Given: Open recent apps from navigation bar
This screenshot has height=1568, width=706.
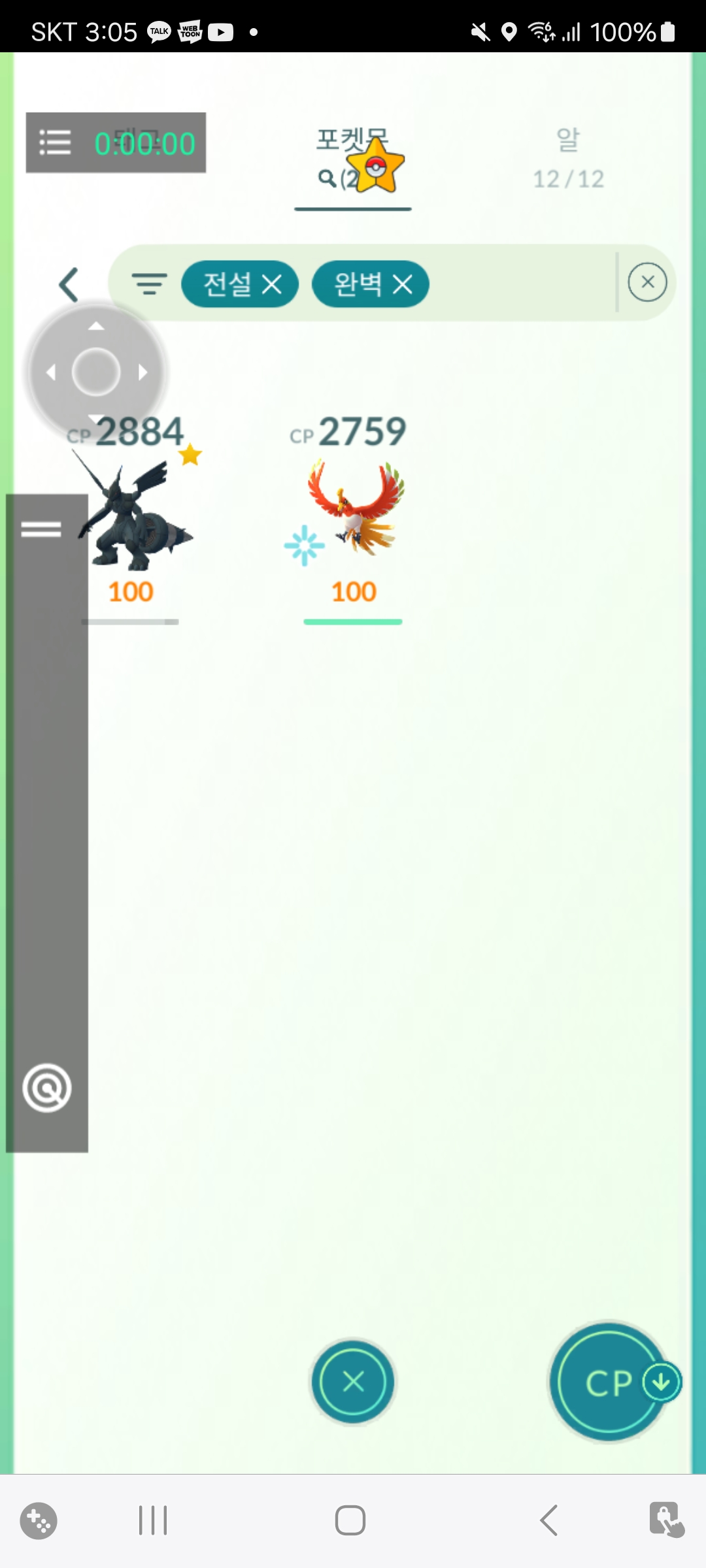Looking at the screenshot, I should (x=153, y=1520).
